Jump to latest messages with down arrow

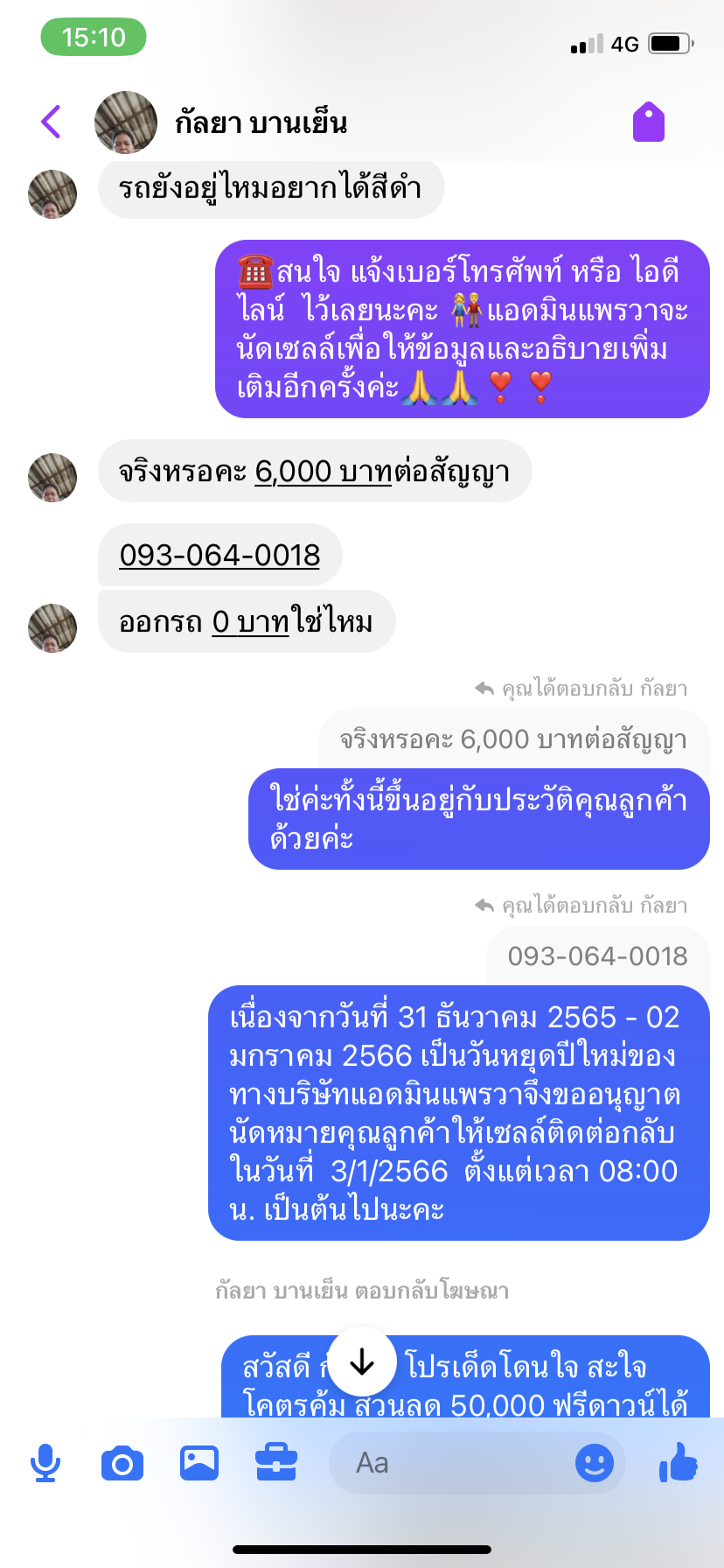coord(362,1361)
